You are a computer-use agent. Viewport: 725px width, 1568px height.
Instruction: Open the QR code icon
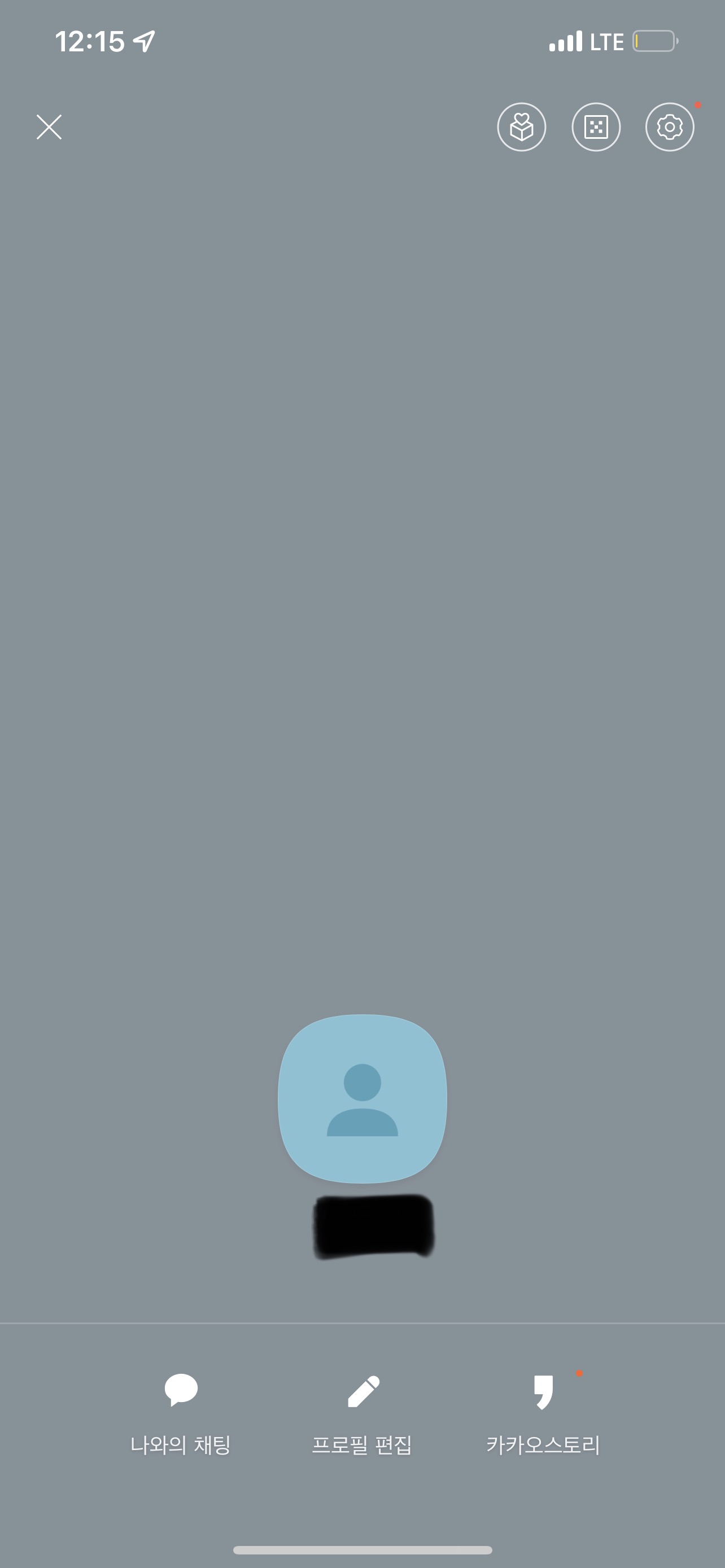click(596, 127)
